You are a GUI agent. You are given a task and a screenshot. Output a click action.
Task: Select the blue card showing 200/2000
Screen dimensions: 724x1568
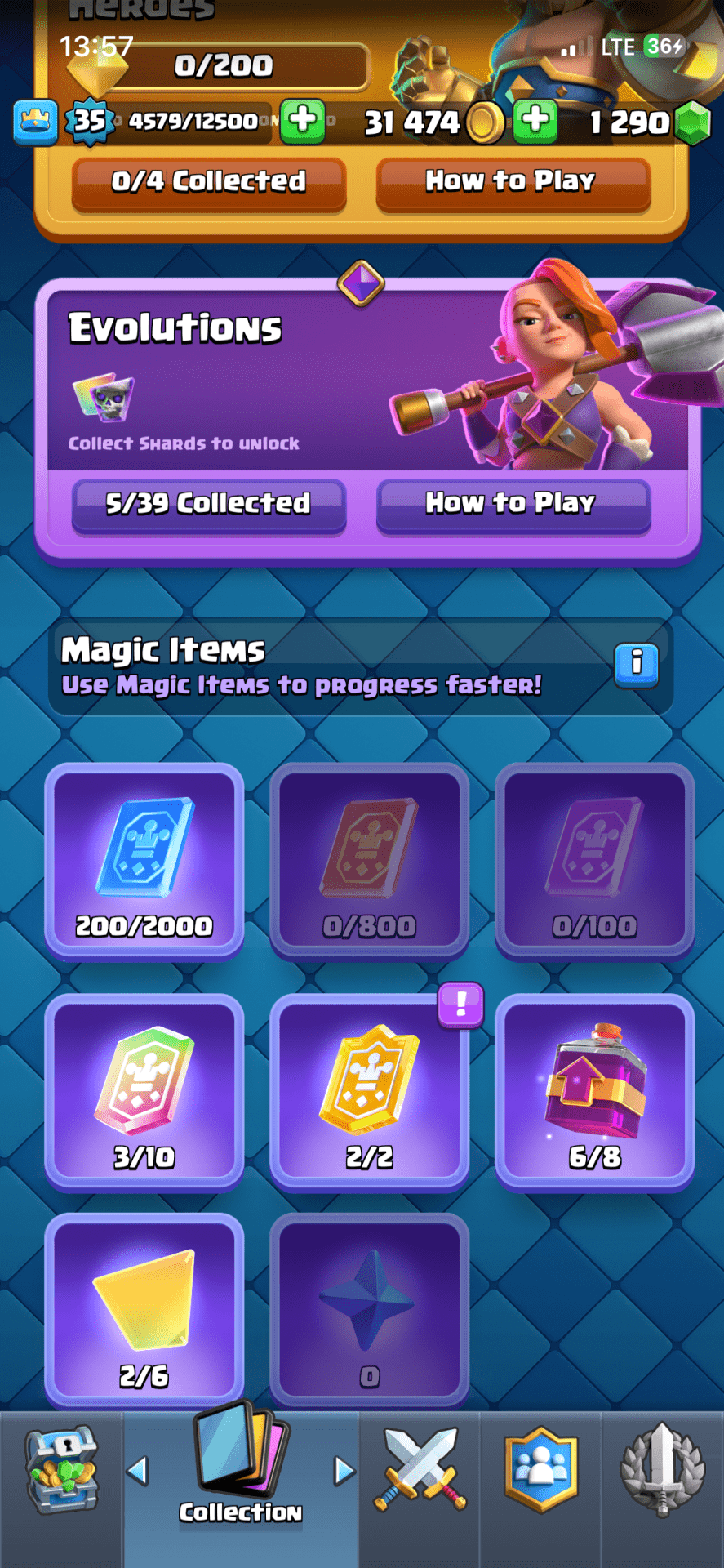[144, 861]
